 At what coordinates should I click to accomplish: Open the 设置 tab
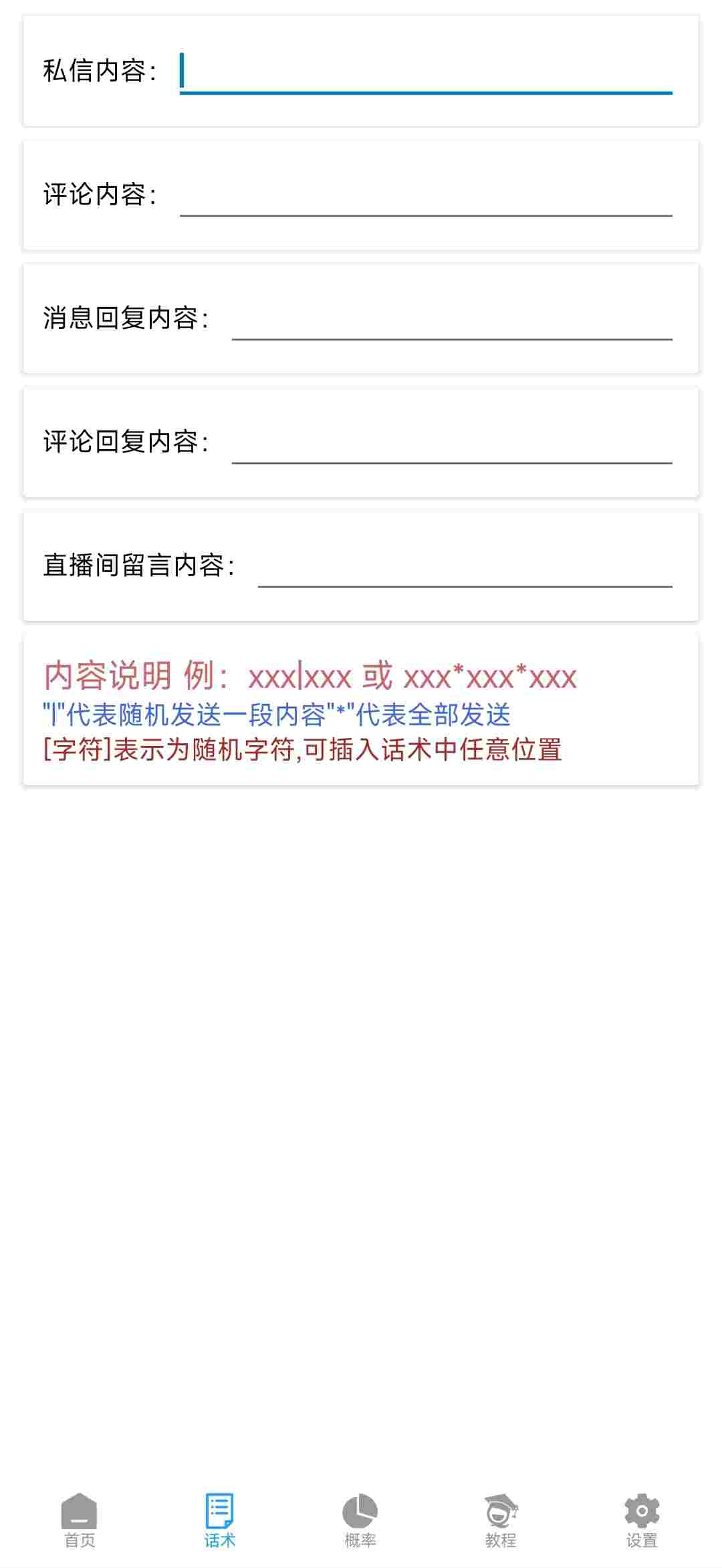click(x=642, y=1521)
